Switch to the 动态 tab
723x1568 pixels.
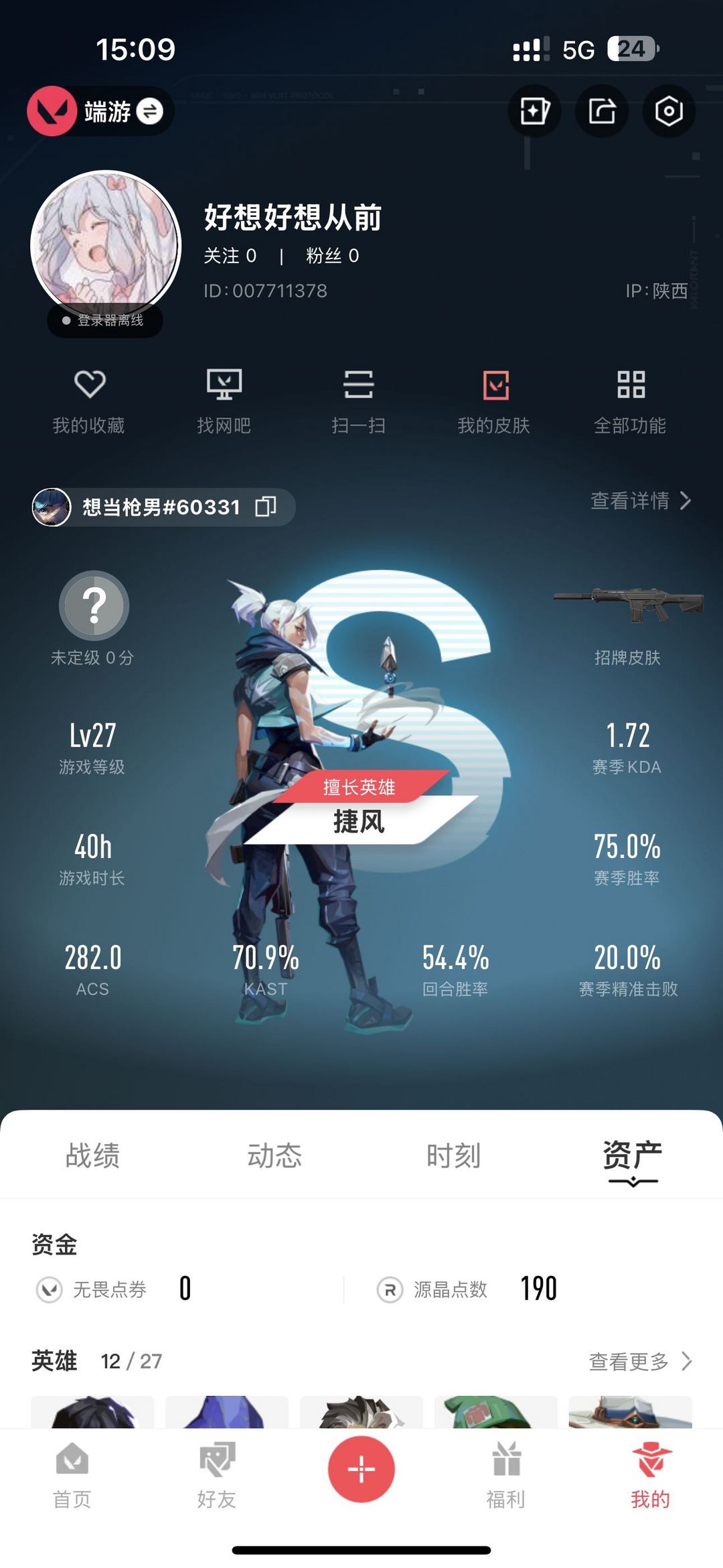pos(274,1155)
